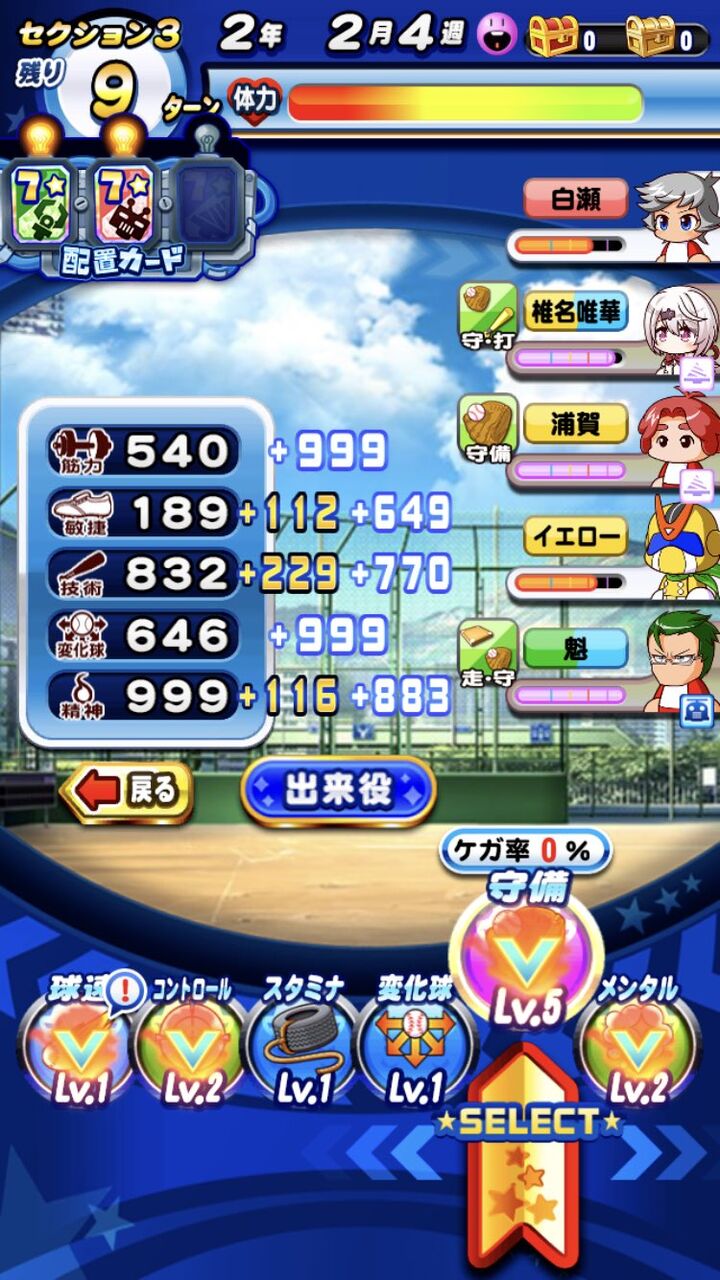Confirm the 守備 Lv.5 training

(x=527, y=960)
